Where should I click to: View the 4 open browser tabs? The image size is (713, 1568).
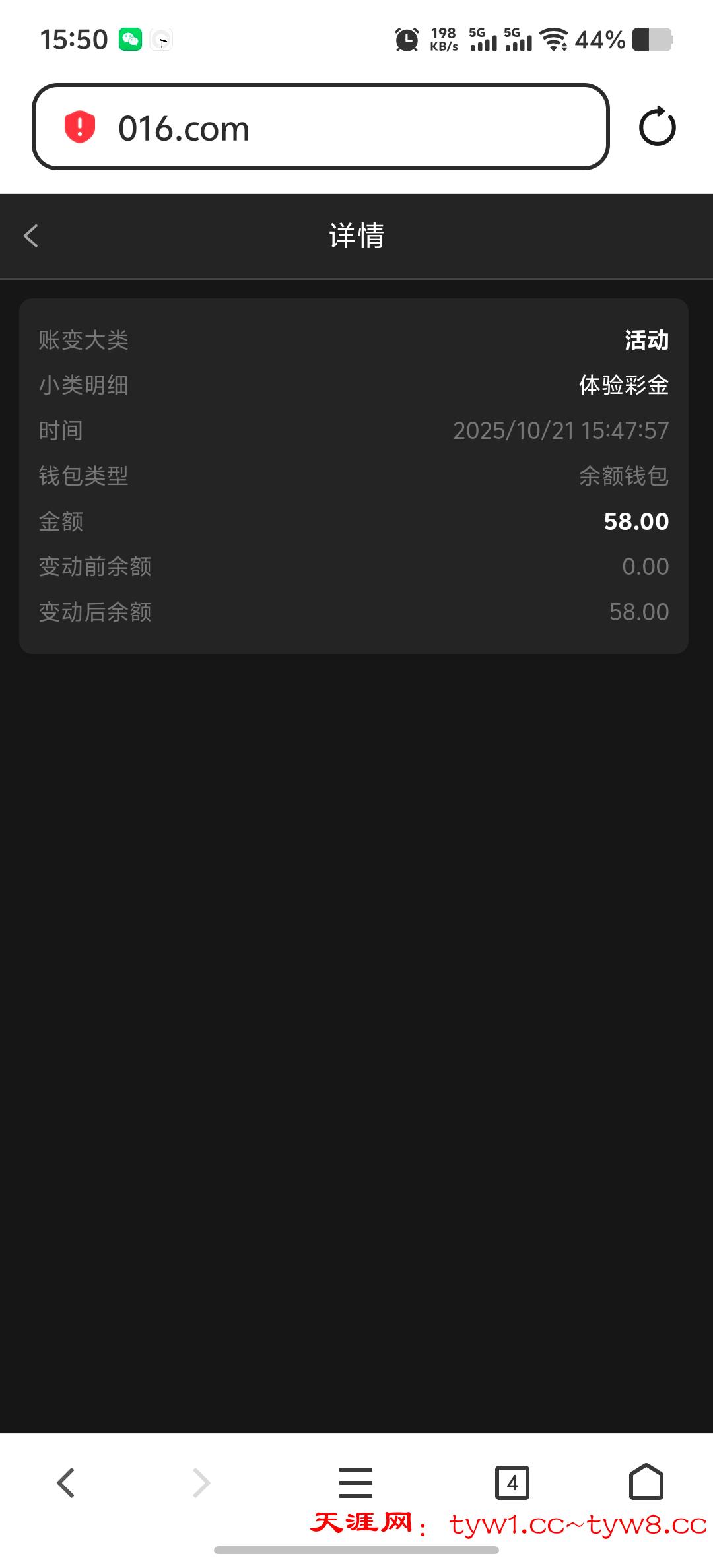click(x=512, y=1483)
